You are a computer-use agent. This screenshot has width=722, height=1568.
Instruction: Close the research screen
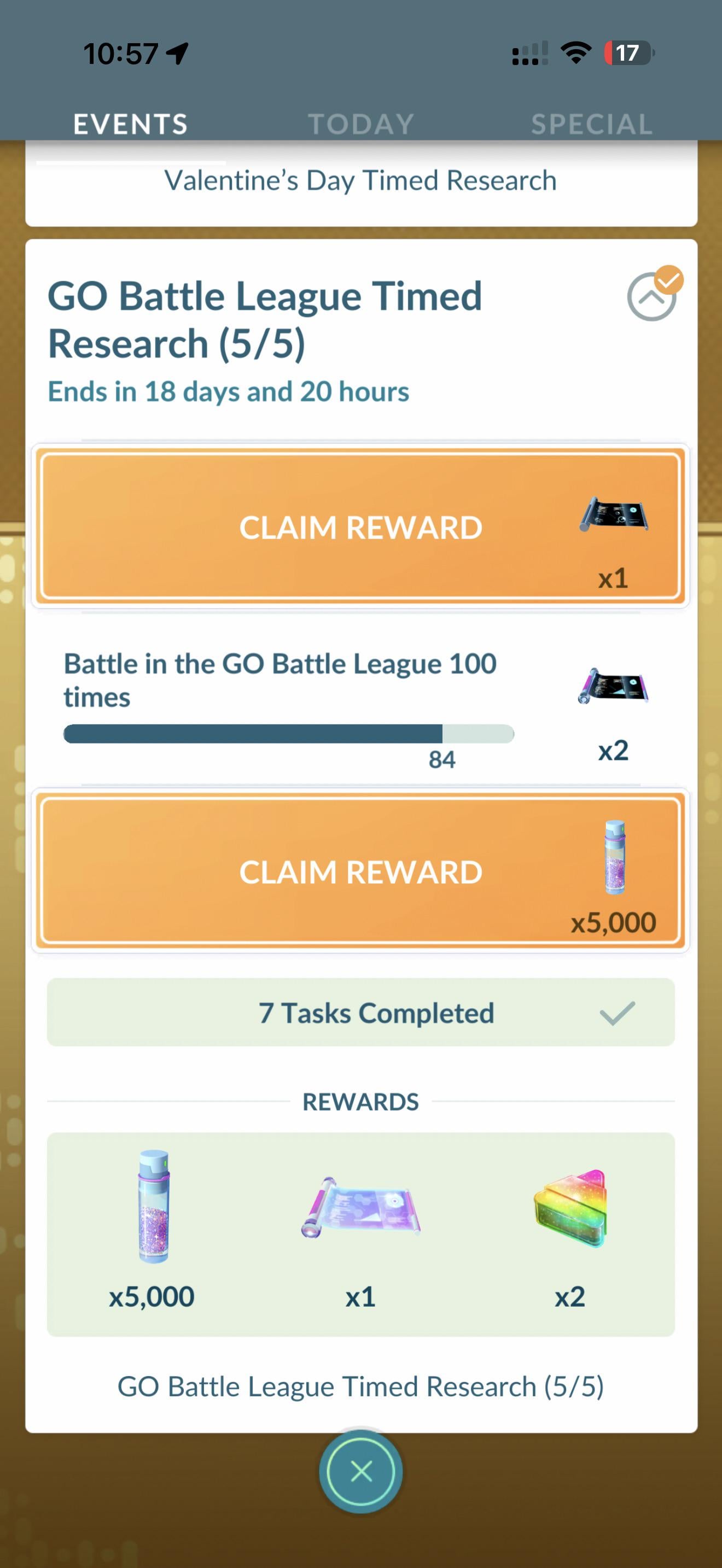pyautogui.click(x=361, y=1472)
